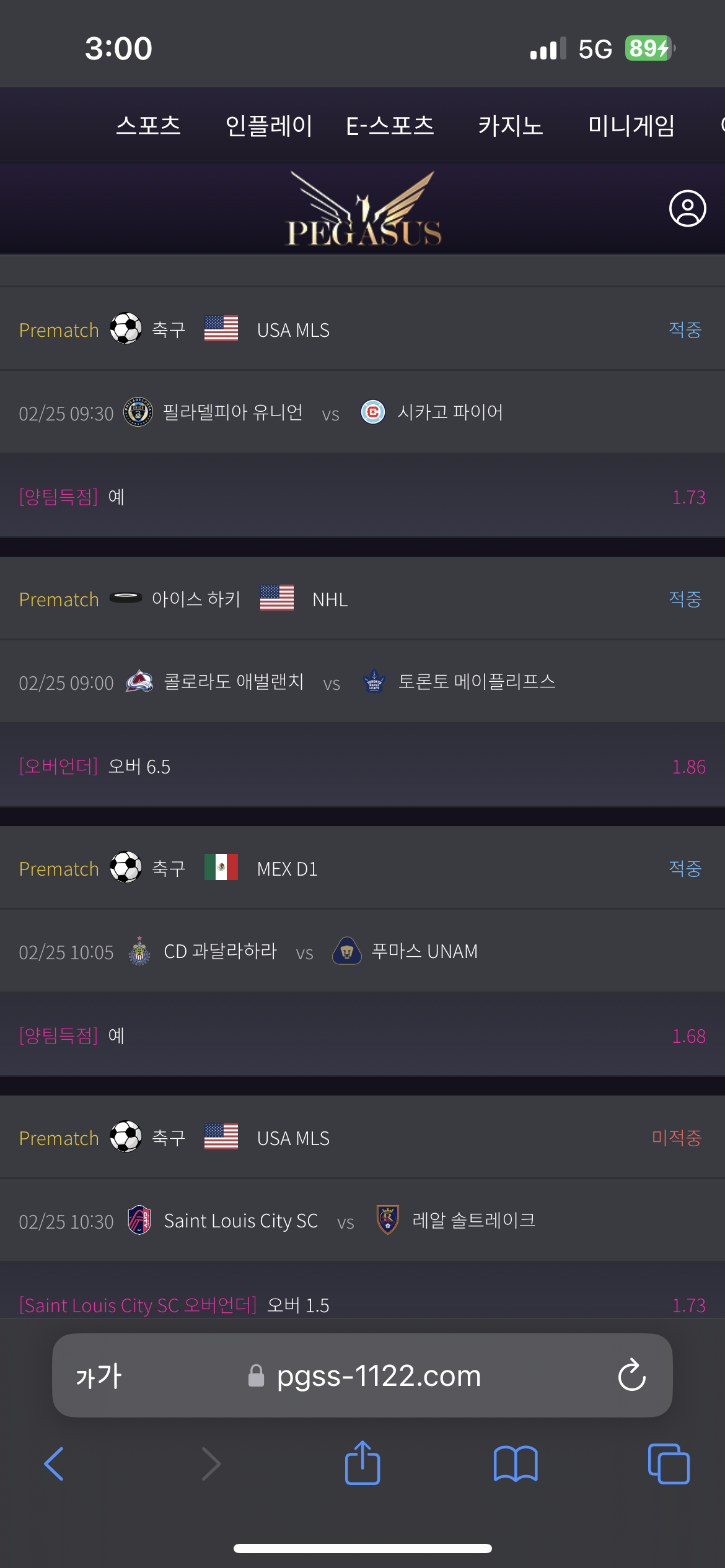Open the E-스포츠 tab
Viewport: 725px width, 1568px height.
pos(390,126)
